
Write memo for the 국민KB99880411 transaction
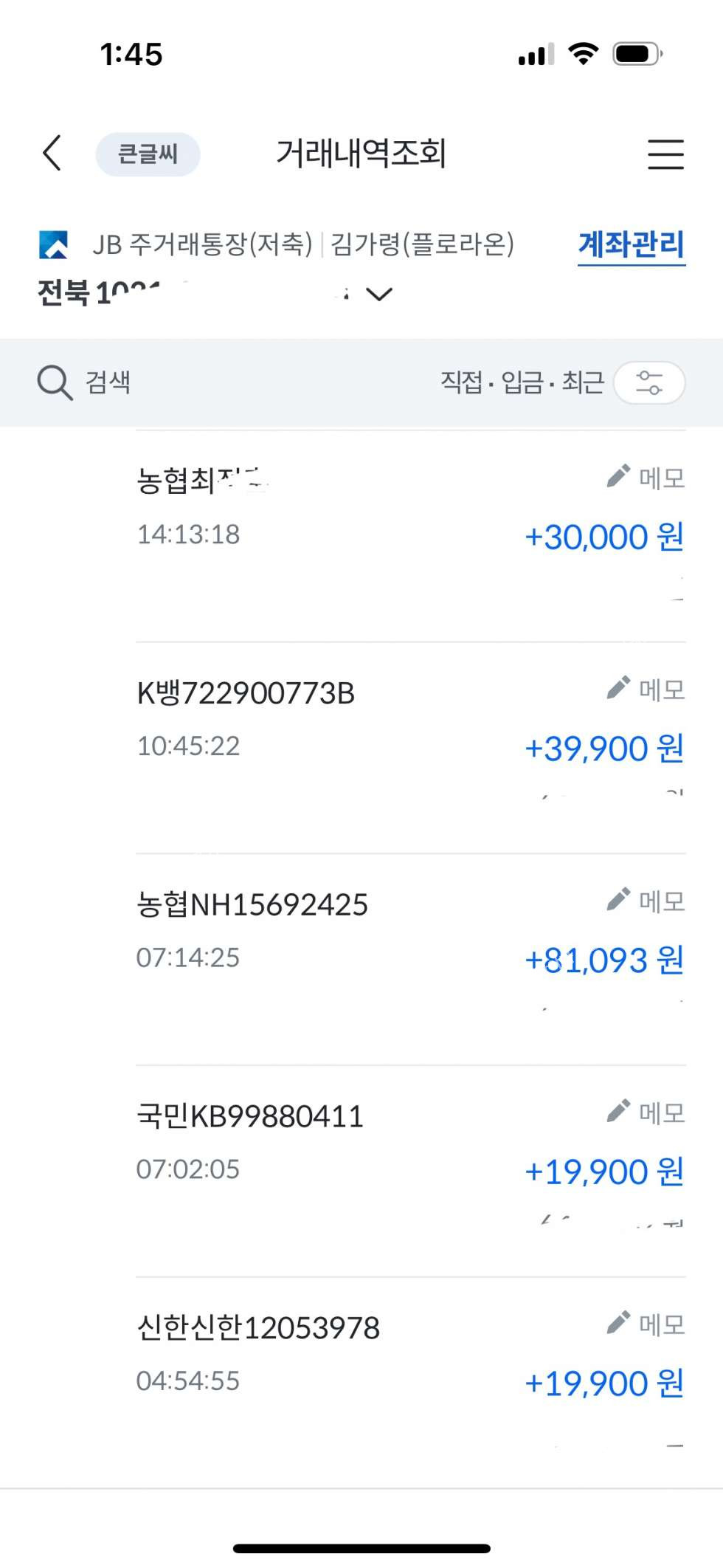click(x=646, y=1113)
